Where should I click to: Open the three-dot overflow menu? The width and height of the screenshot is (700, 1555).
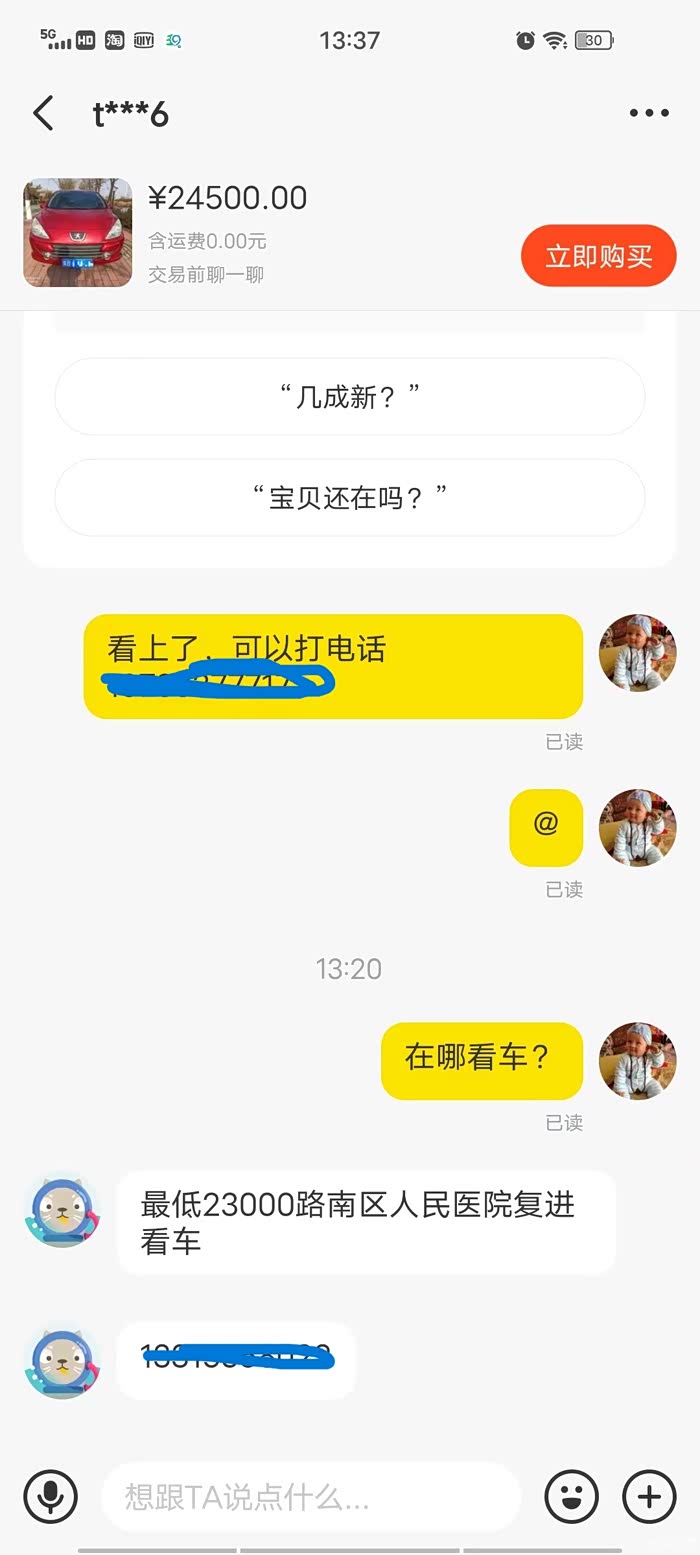tap(649, 114)
